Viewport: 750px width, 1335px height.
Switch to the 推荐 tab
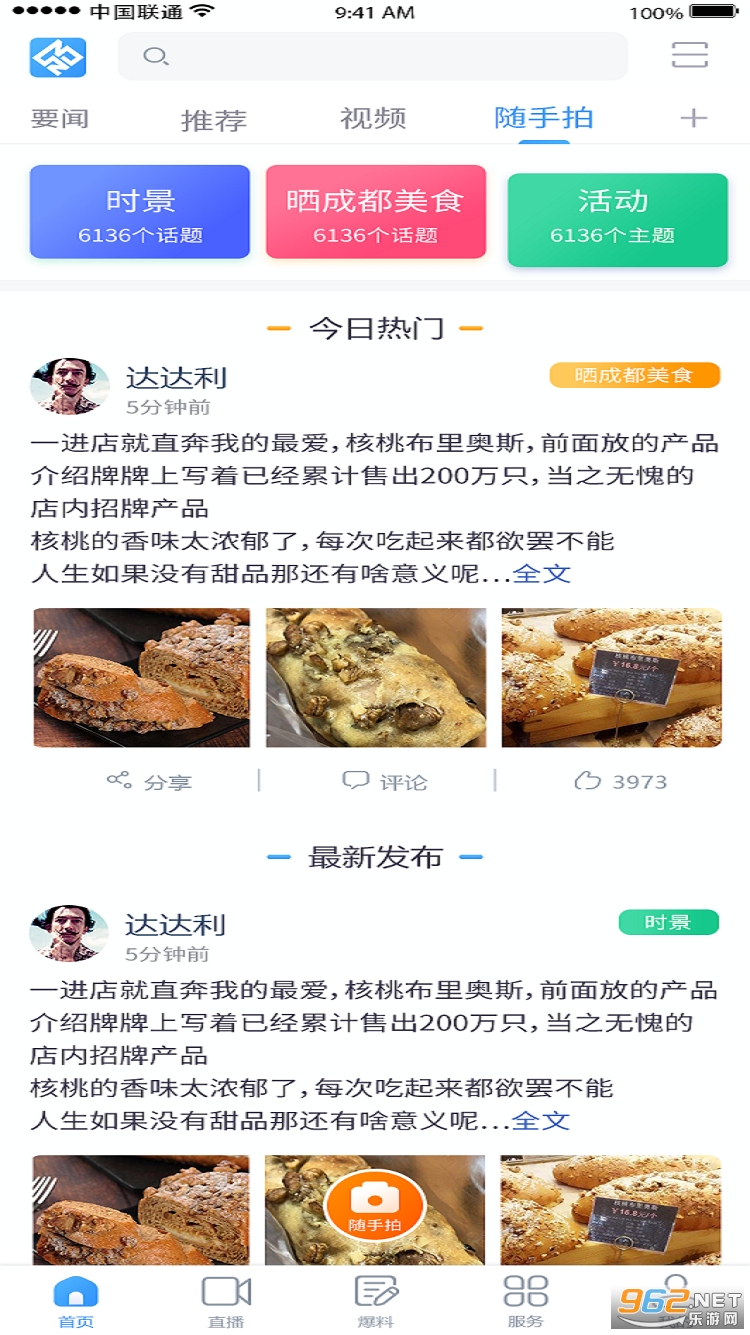click(x=213, y=120)
